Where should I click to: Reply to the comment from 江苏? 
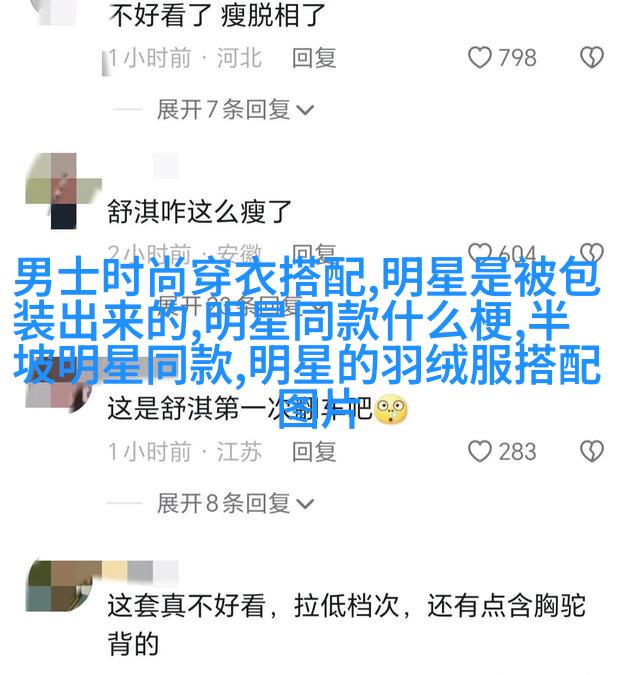click(x=314, y=451)
